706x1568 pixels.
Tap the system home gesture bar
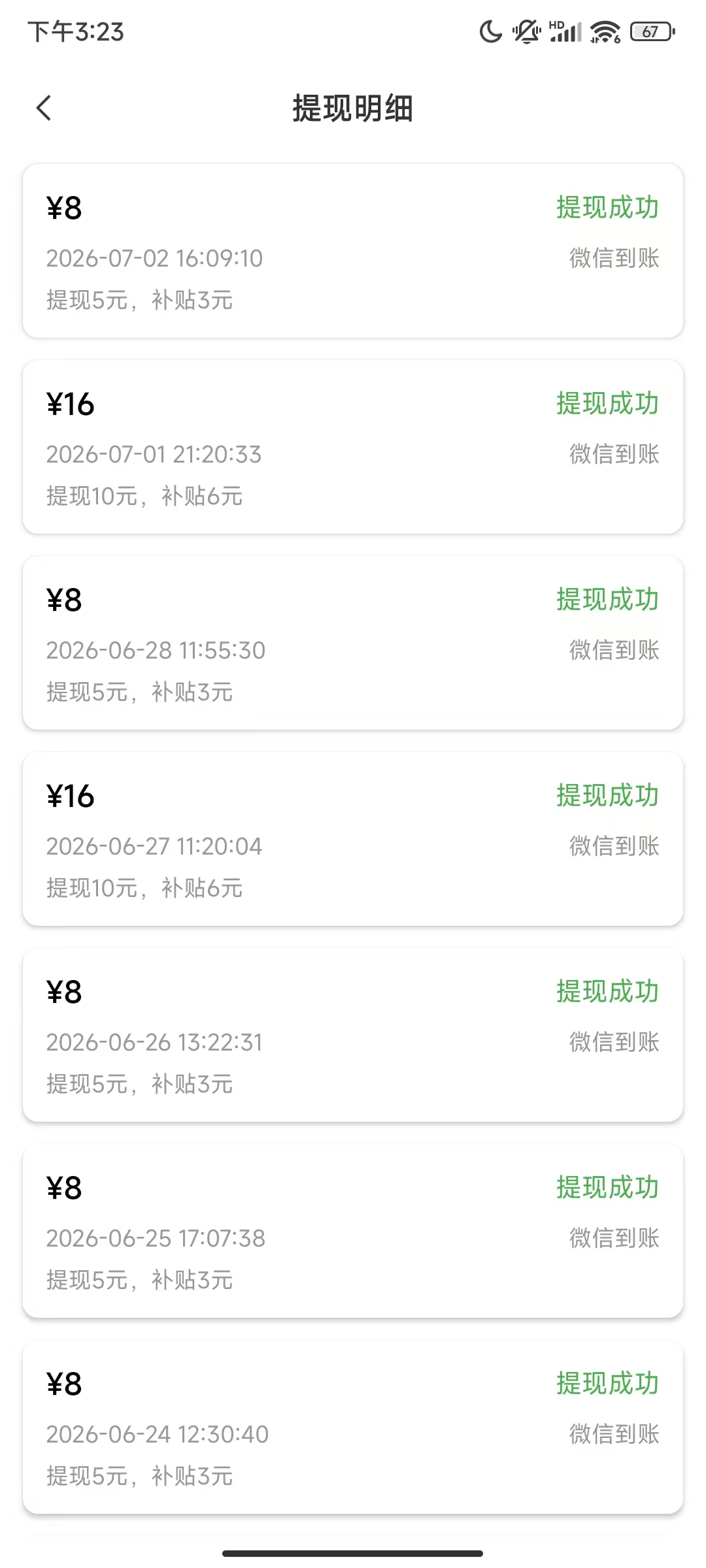[x=353, y=1553]
